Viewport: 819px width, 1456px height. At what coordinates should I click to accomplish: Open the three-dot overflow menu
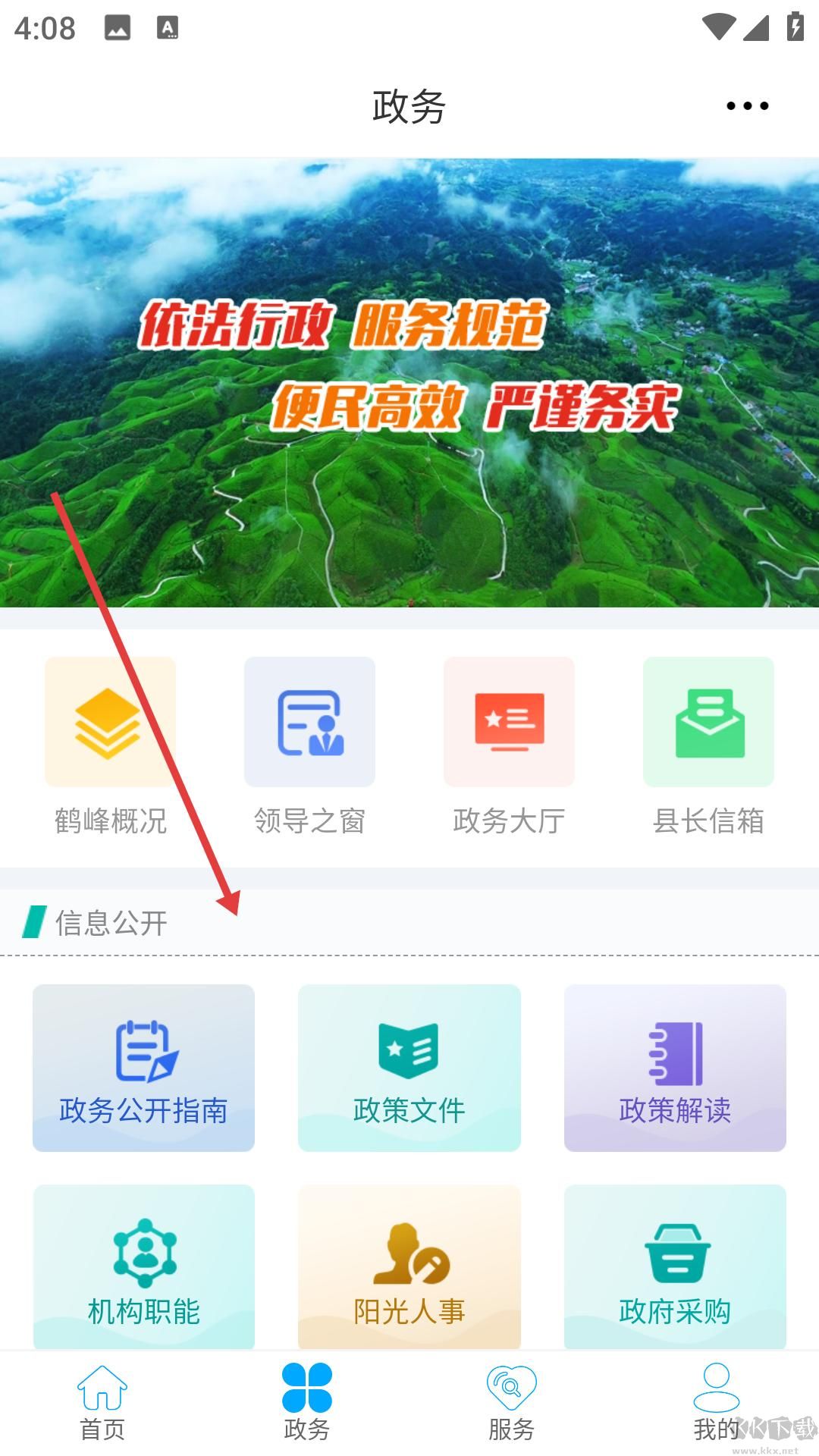[747, 105]
